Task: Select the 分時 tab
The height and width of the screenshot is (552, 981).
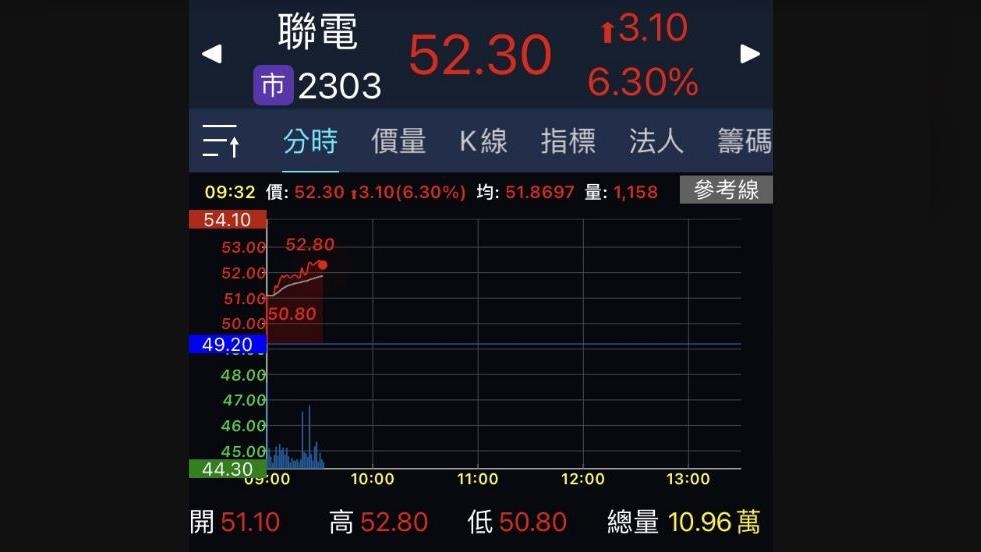Action: [x=310, y=142]
